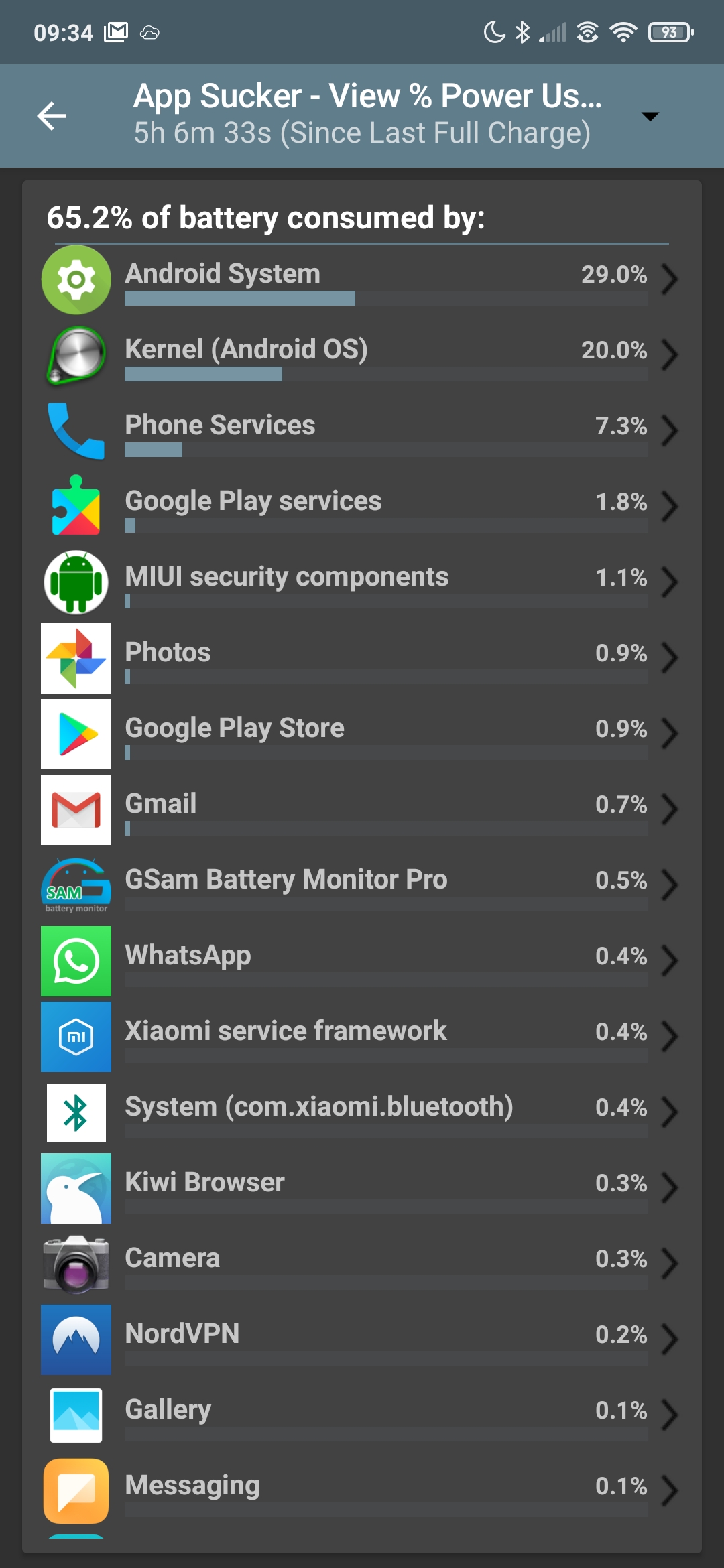Viewport: 724px width, 1568px height.
Task: Go back using the arrow
Action: [x=52, y=116]
